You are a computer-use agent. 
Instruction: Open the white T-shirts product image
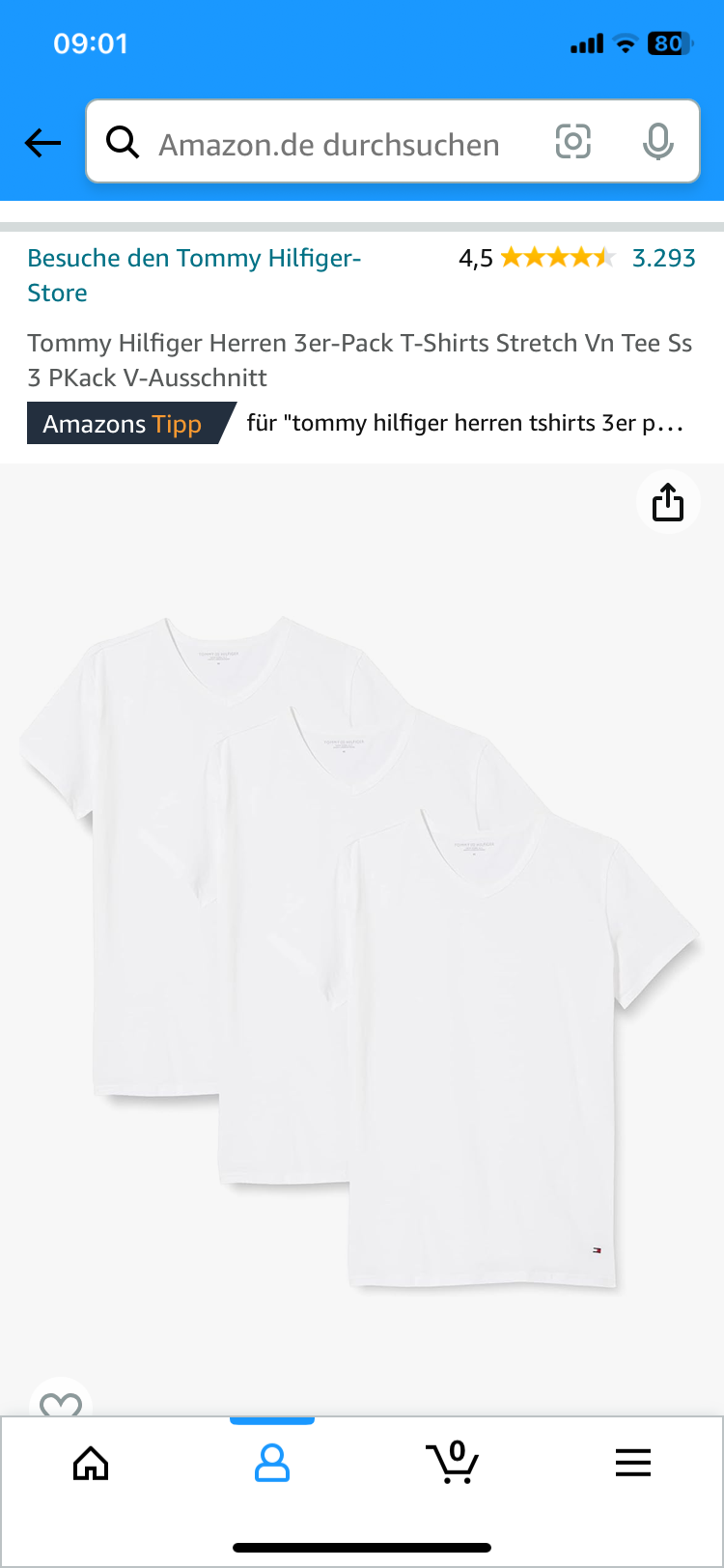point(359,951)
